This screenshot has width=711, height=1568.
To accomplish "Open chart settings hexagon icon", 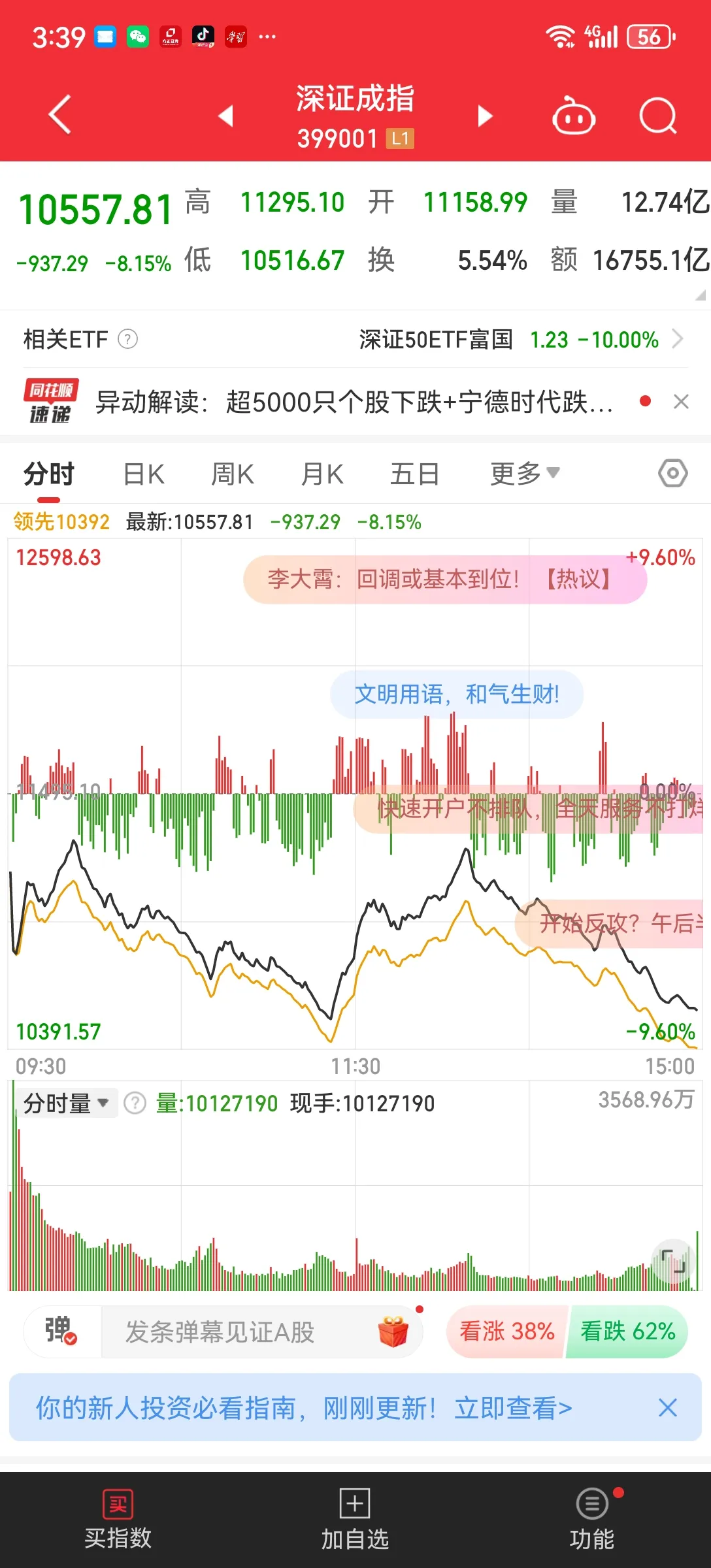I will 672,473.
